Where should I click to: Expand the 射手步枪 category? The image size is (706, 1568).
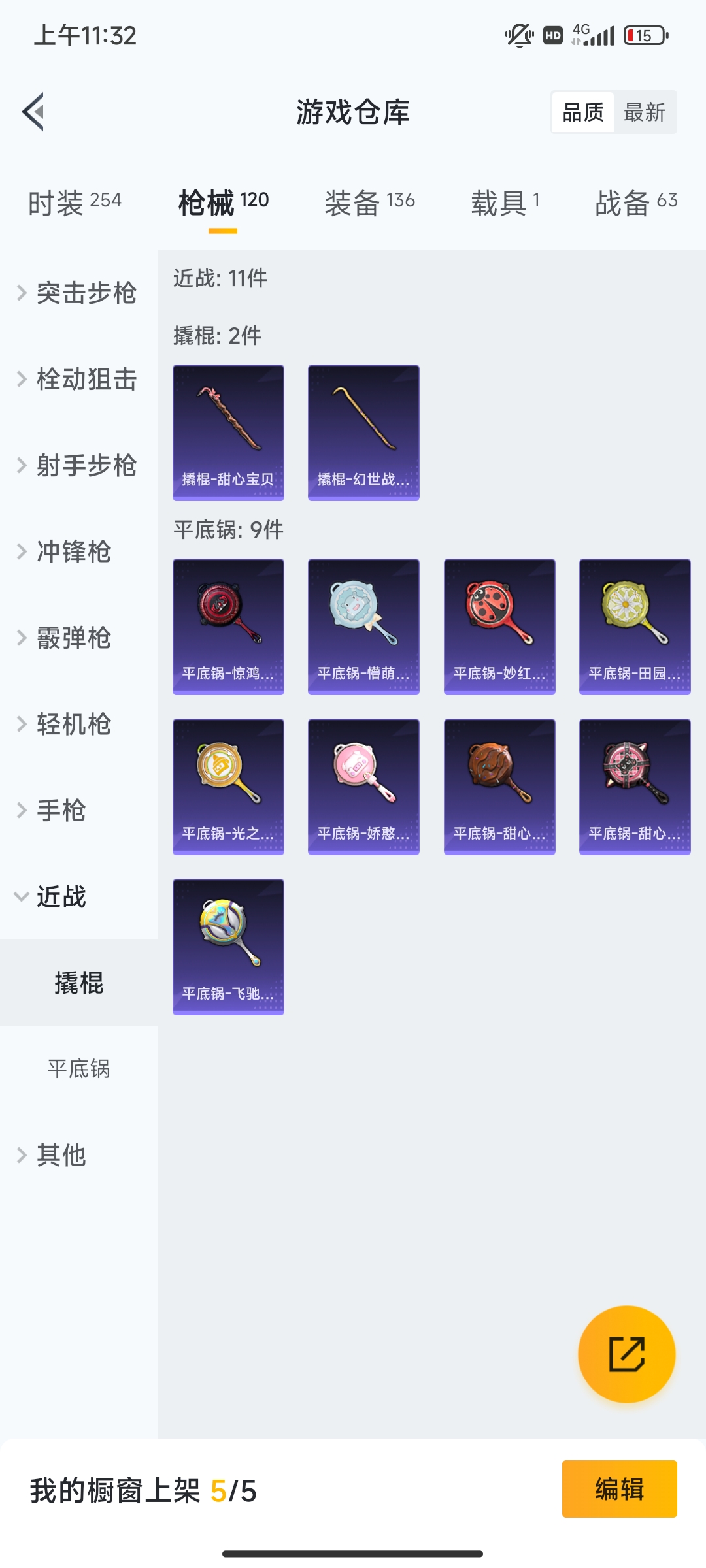78,465
